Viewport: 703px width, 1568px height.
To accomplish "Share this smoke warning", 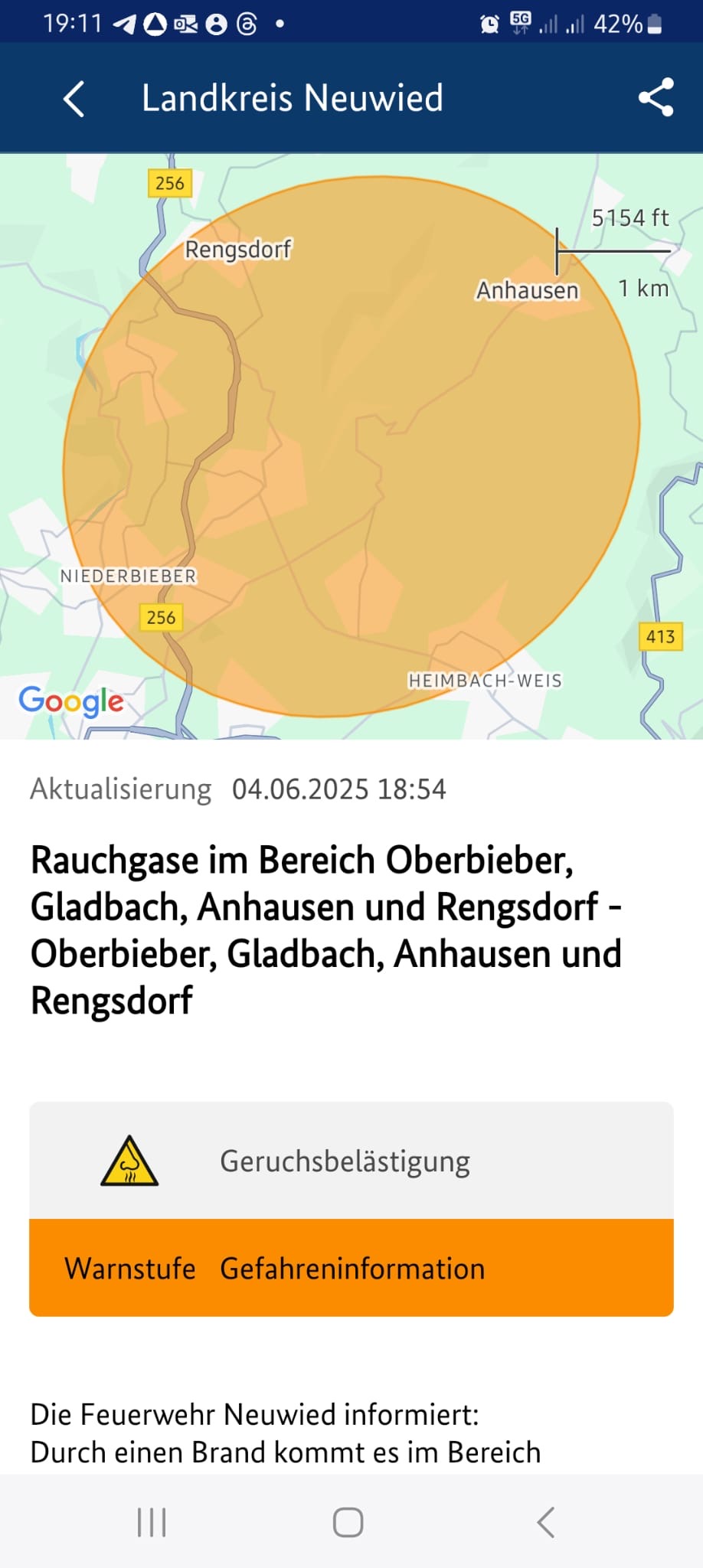I will [x=656, y=97].
